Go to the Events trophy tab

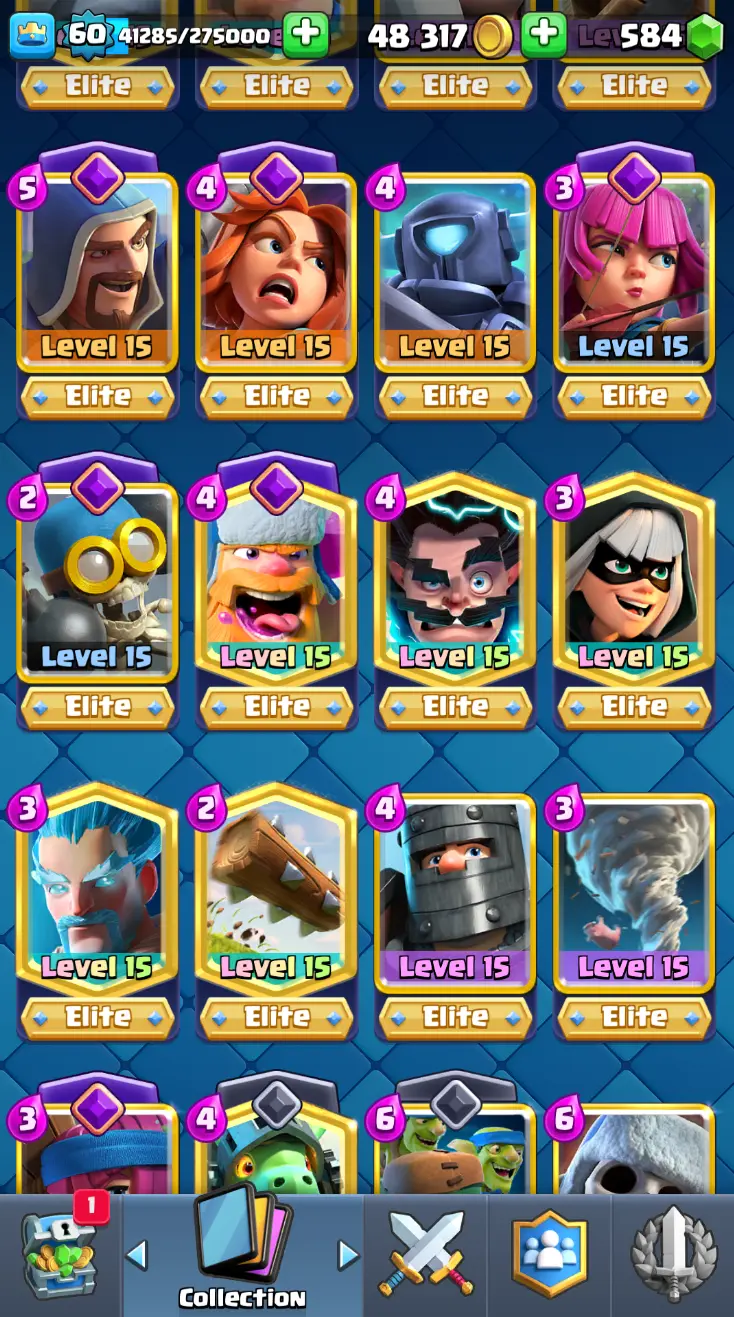click(673, 1255)
